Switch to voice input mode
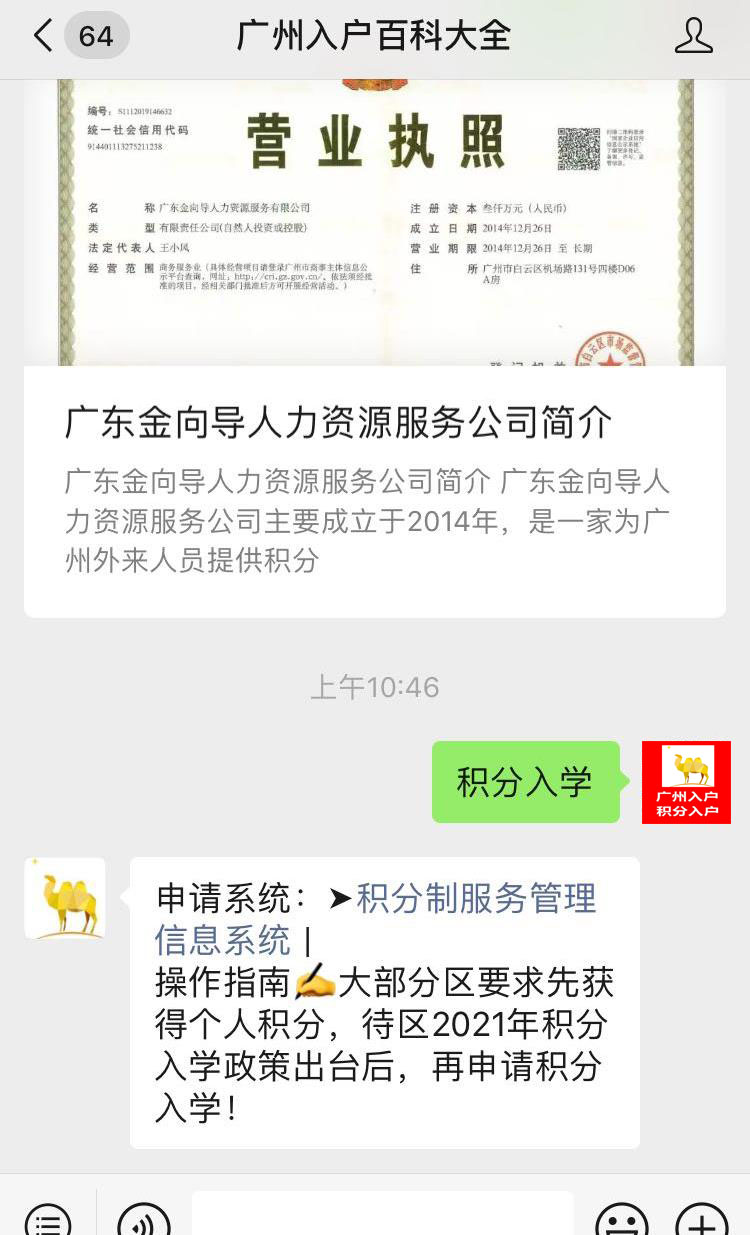This screenshot has height=1235, width=750. pyautogui.click(x=144, y=1220)
